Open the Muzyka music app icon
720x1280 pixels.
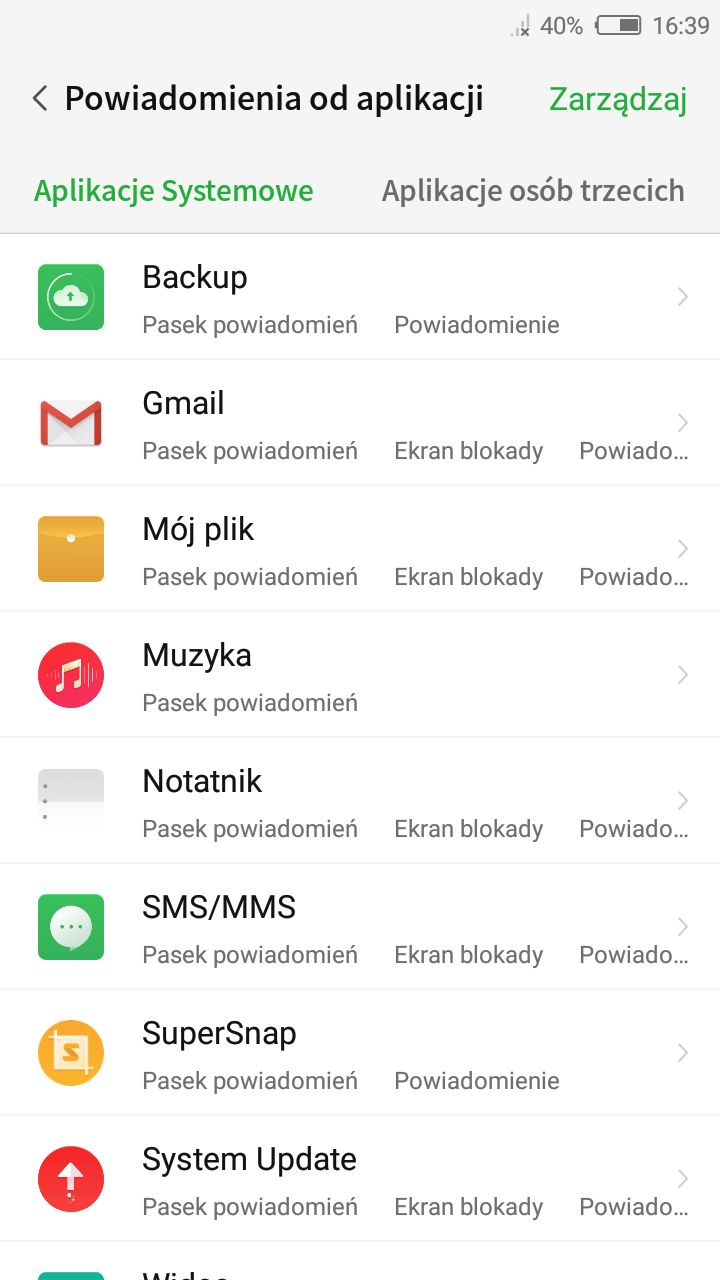(x=70, y=674)
